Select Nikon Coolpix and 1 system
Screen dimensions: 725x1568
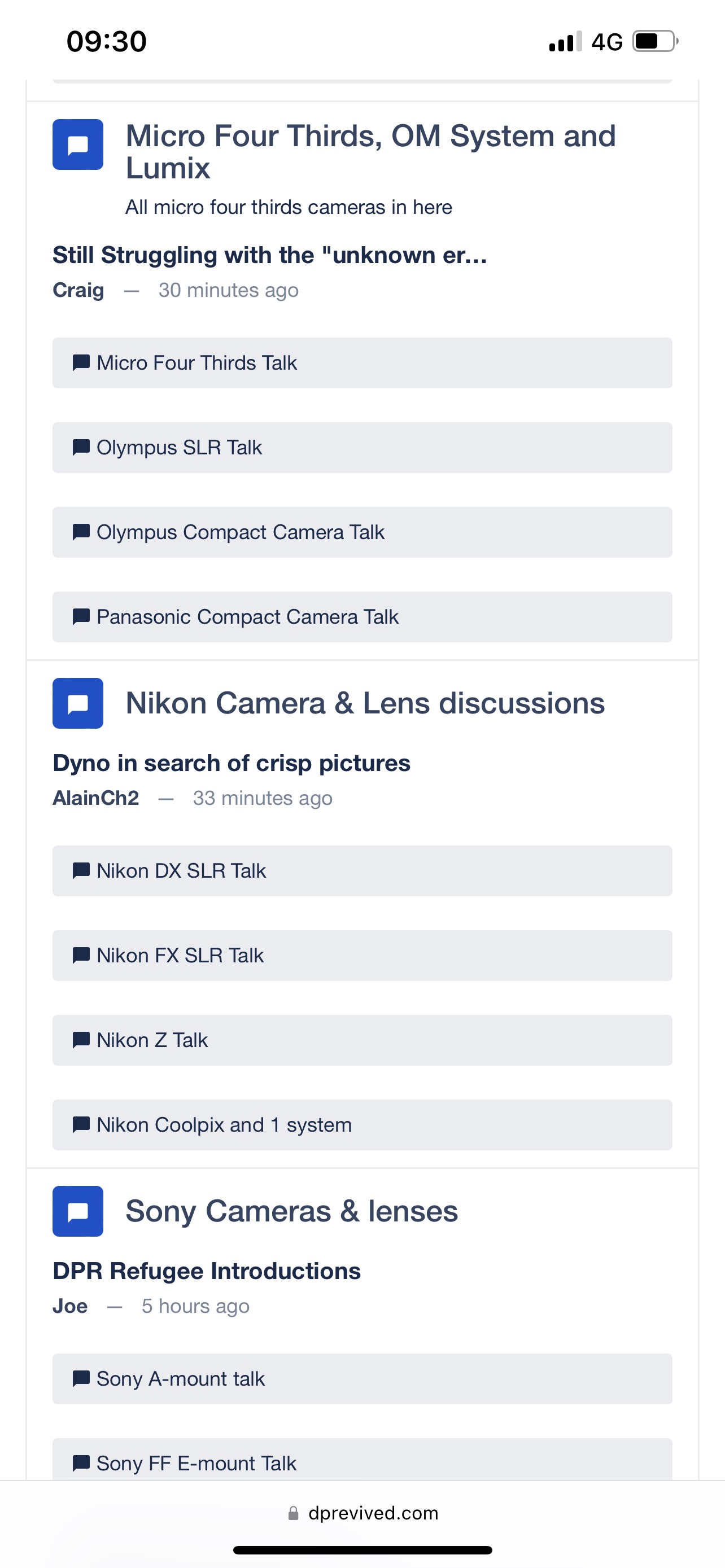click(362, 1124)
